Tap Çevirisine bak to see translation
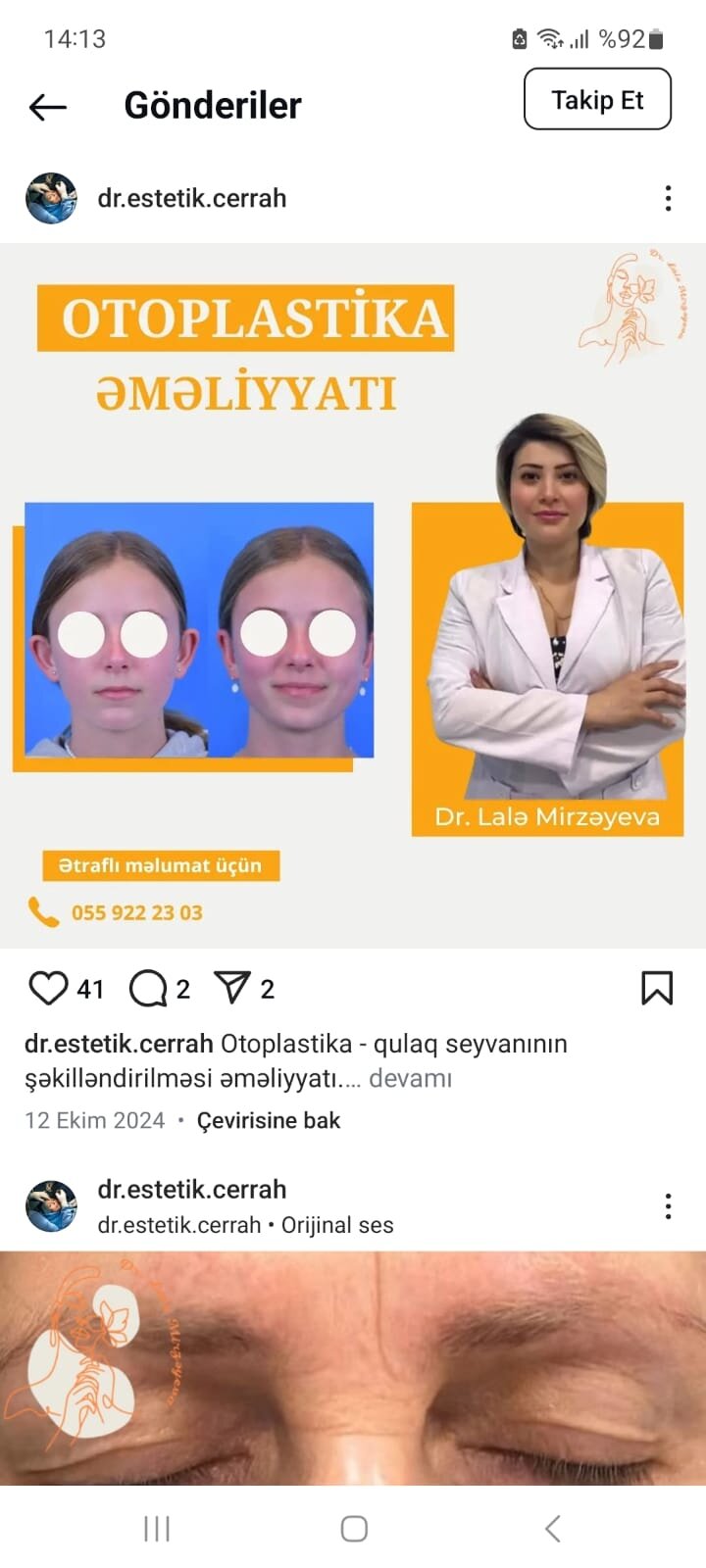The image size is (706, 1568). pos(268,1120)
